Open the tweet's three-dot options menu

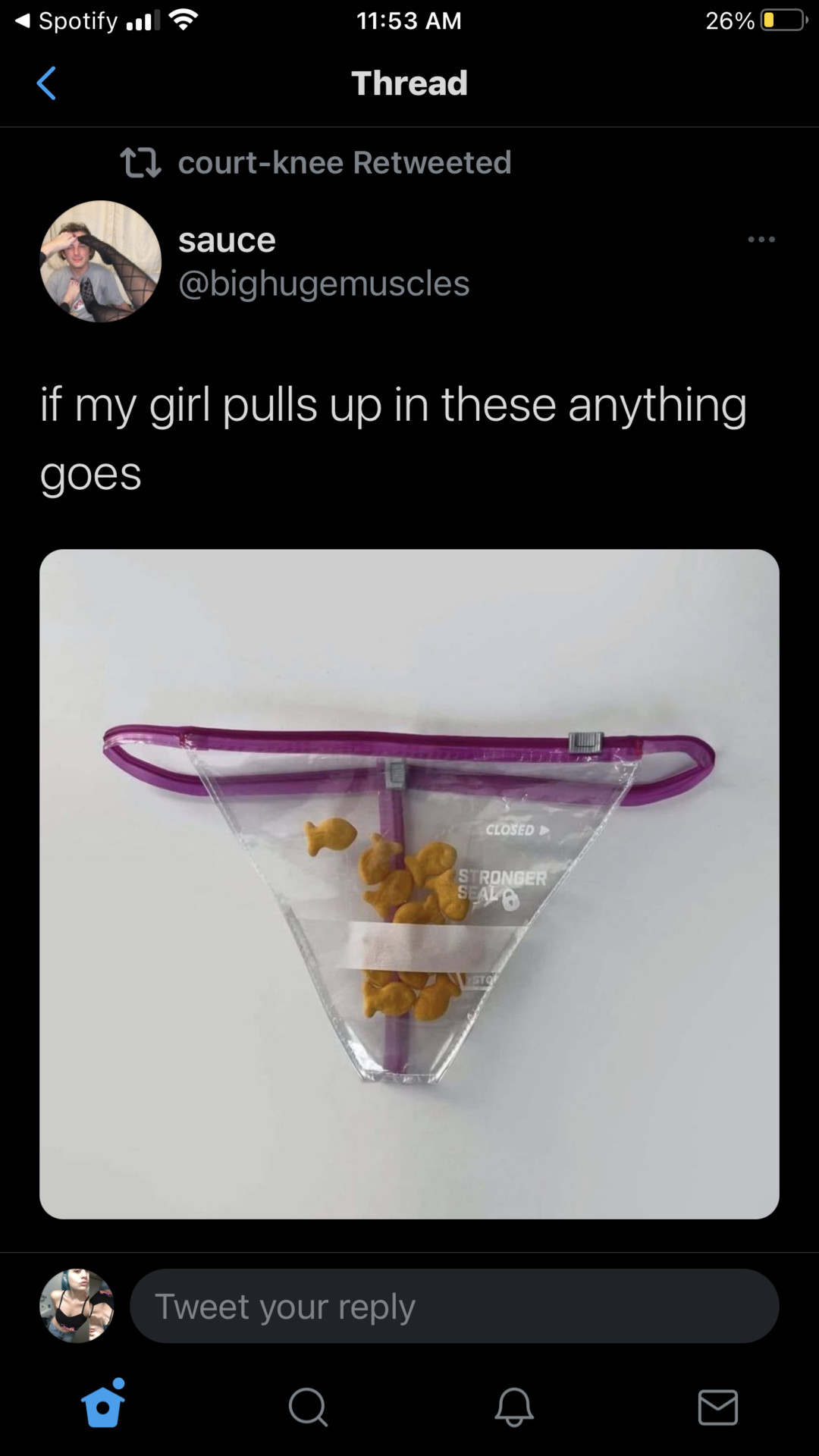pos(761,240)
